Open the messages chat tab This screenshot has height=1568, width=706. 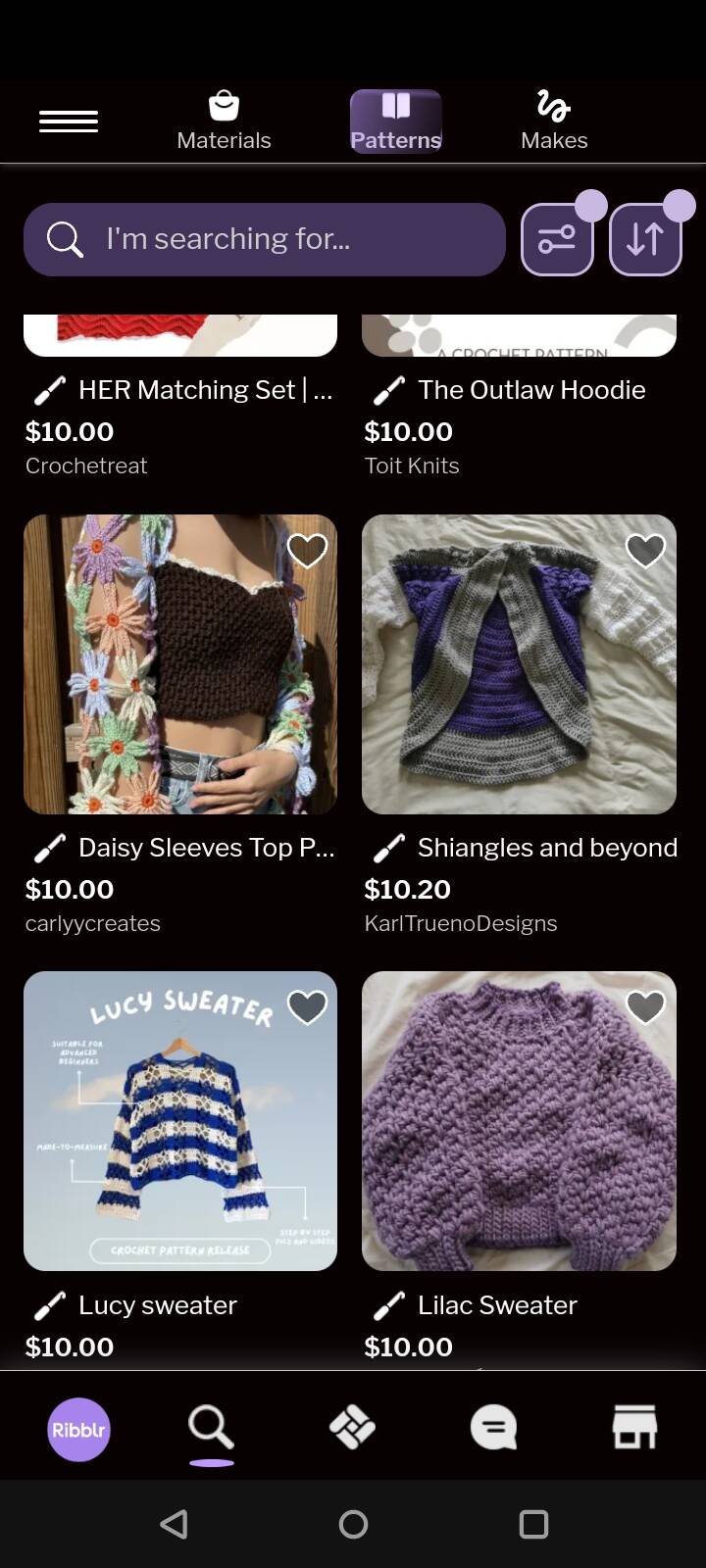click(493, 1427)
